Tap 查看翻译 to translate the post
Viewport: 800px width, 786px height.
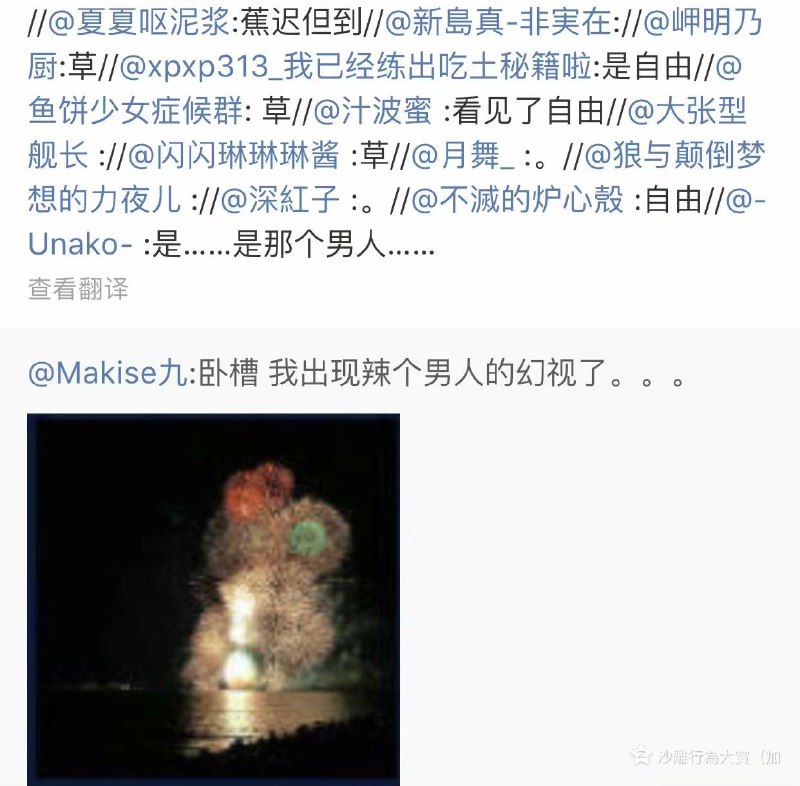pyautogui.click(x=78, y=290)
